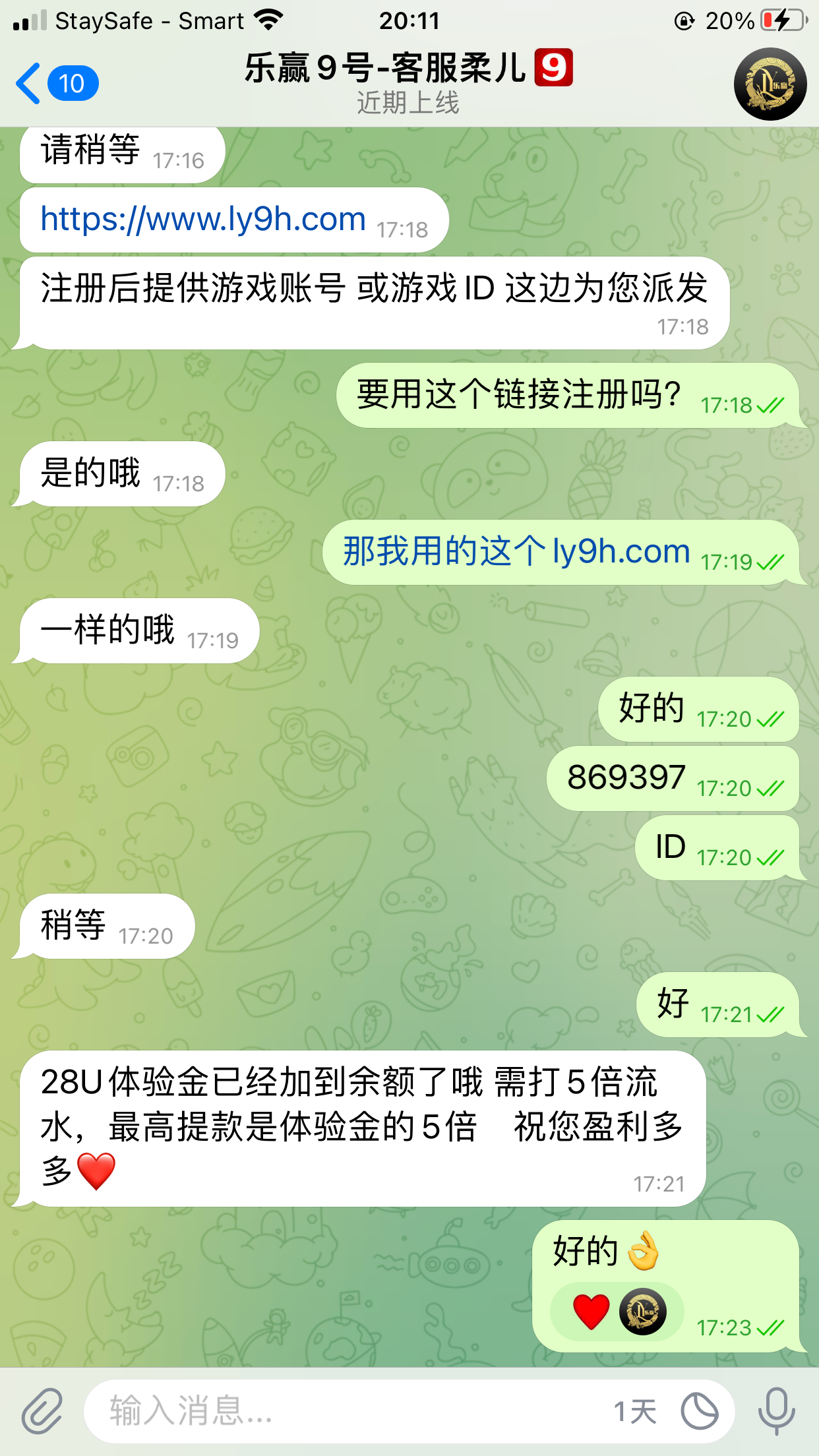The width and height of the screenshot is (819, 1456).
Task: Open the contact's profile avatar
Action: 770,84
